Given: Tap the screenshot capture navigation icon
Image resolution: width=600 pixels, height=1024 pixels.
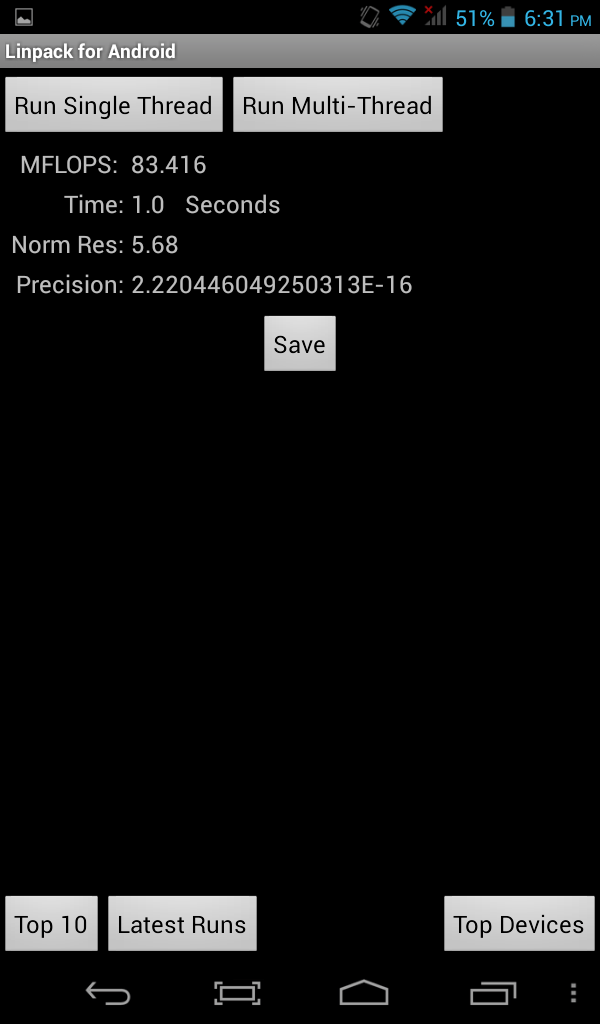Looking at the screenshot, I should point(237,992).
